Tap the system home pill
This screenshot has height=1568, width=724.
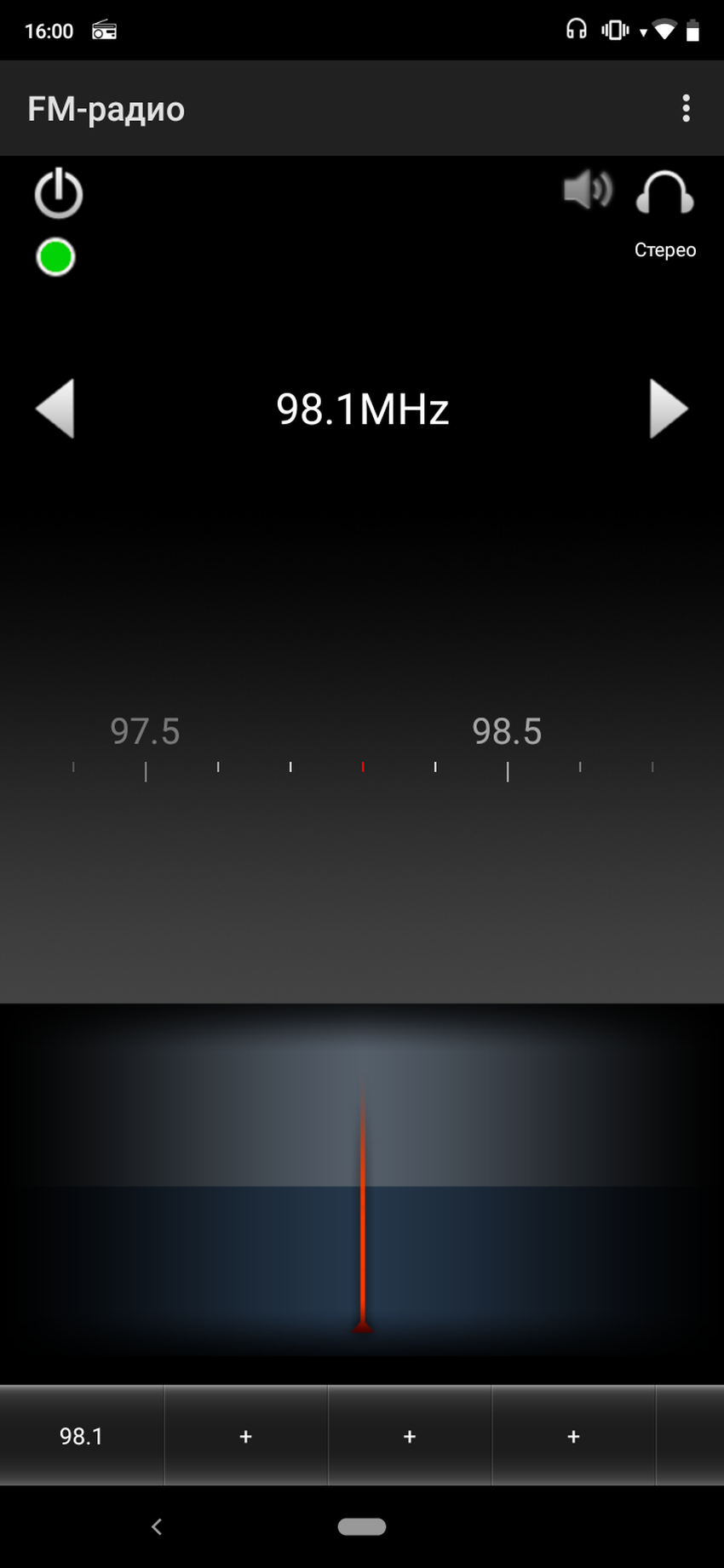[362, 1527]
